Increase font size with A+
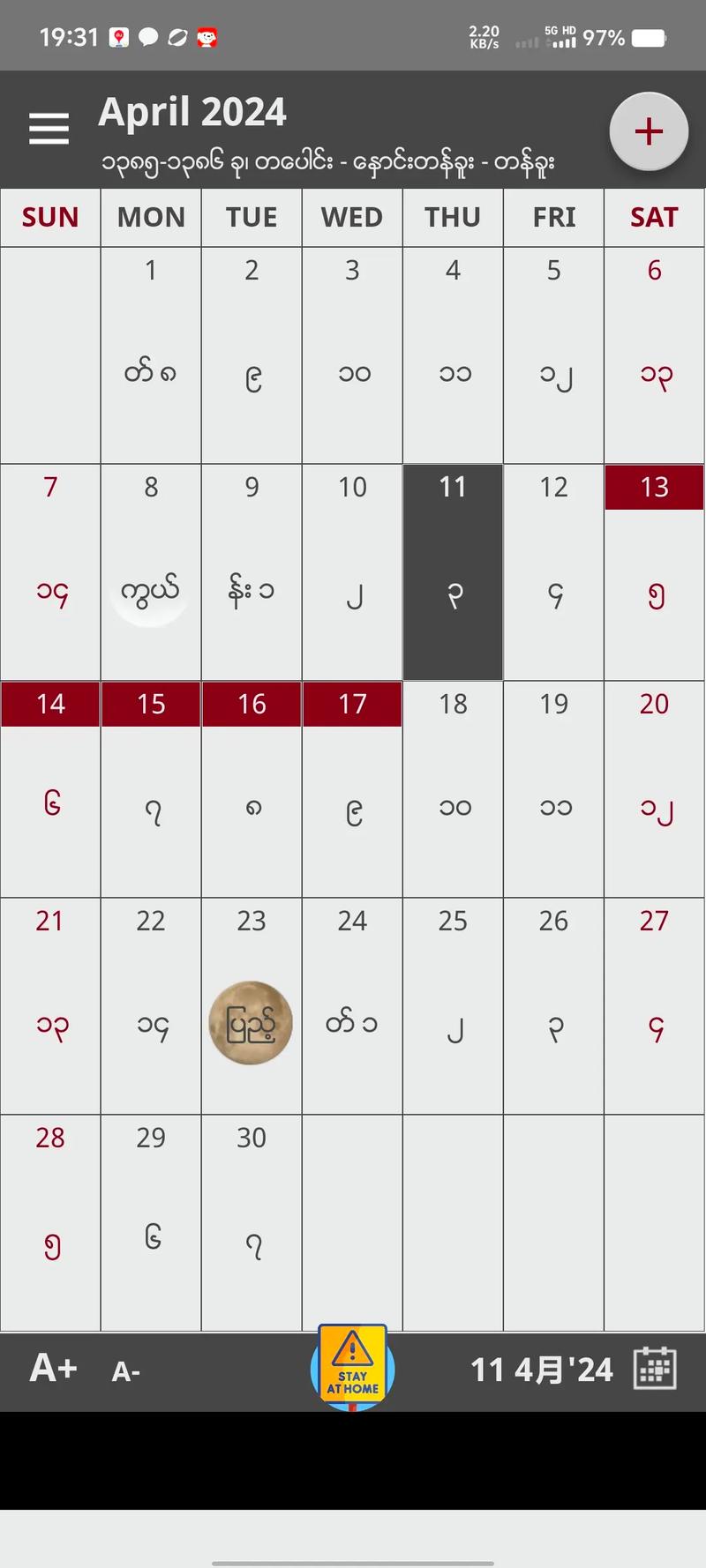Image resolution: width=706 pixels, height=1568 pixels. pos(54,1368)
